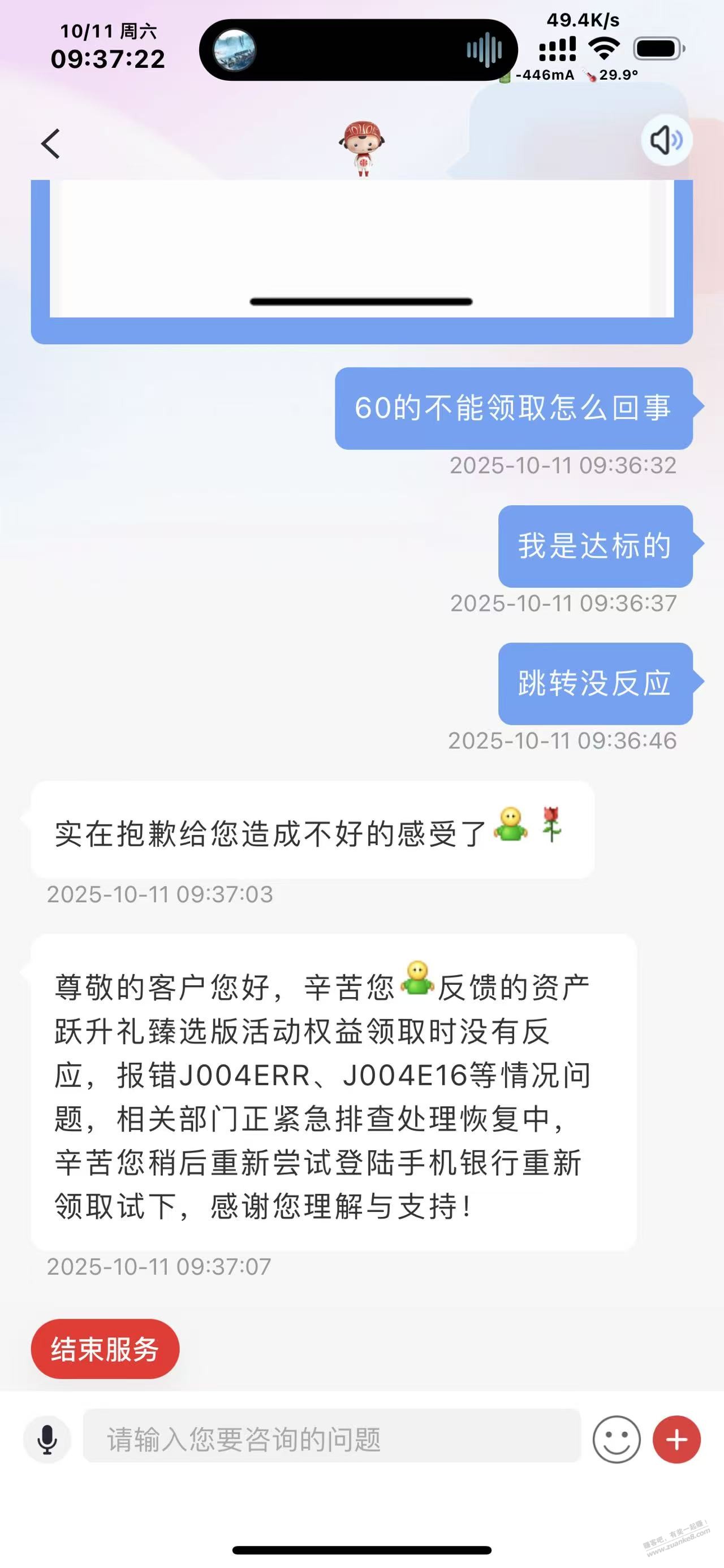Toggle the voice speaker icon

click(x=666, y=141)
